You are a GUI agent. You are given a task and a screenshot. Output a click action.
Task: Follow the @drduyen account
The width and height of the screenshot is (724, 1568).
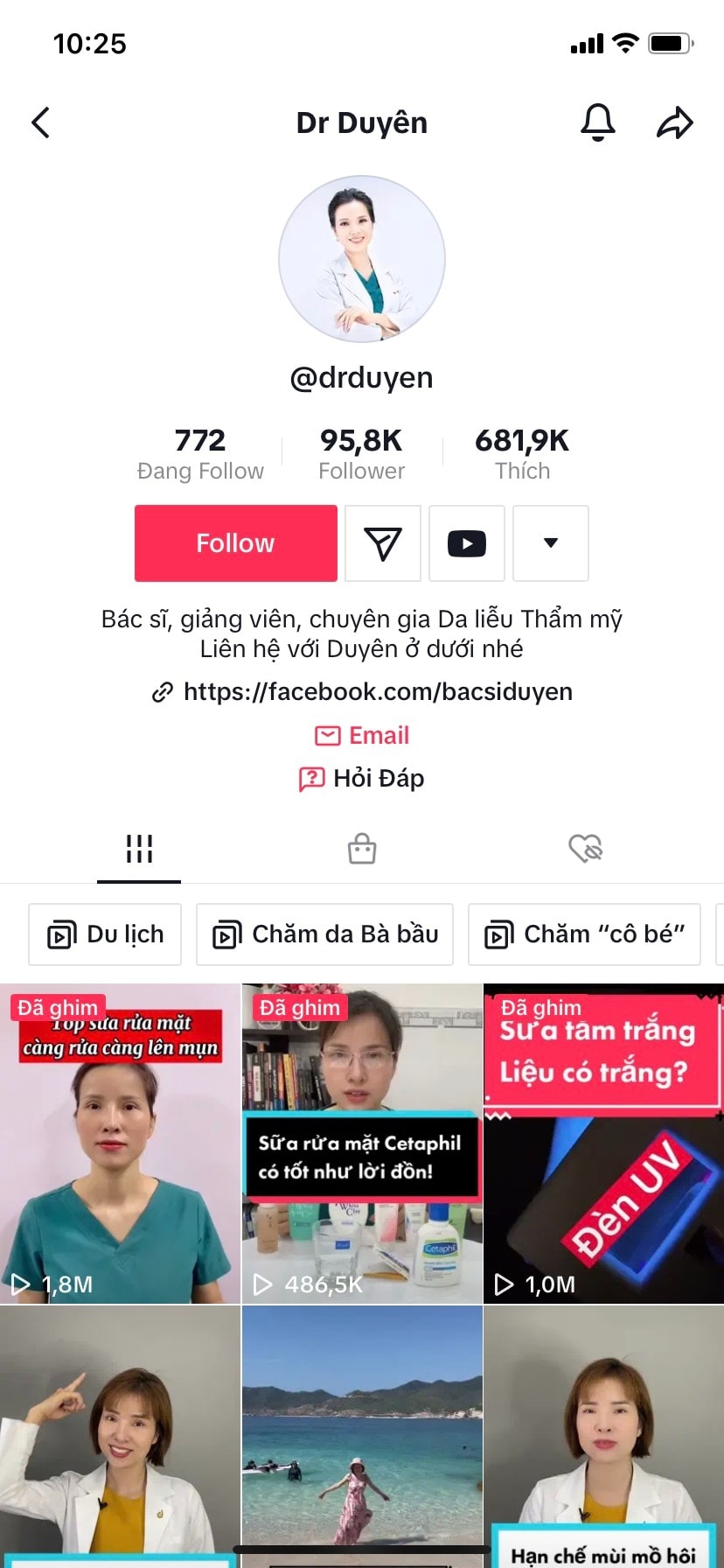coord(235,543)
